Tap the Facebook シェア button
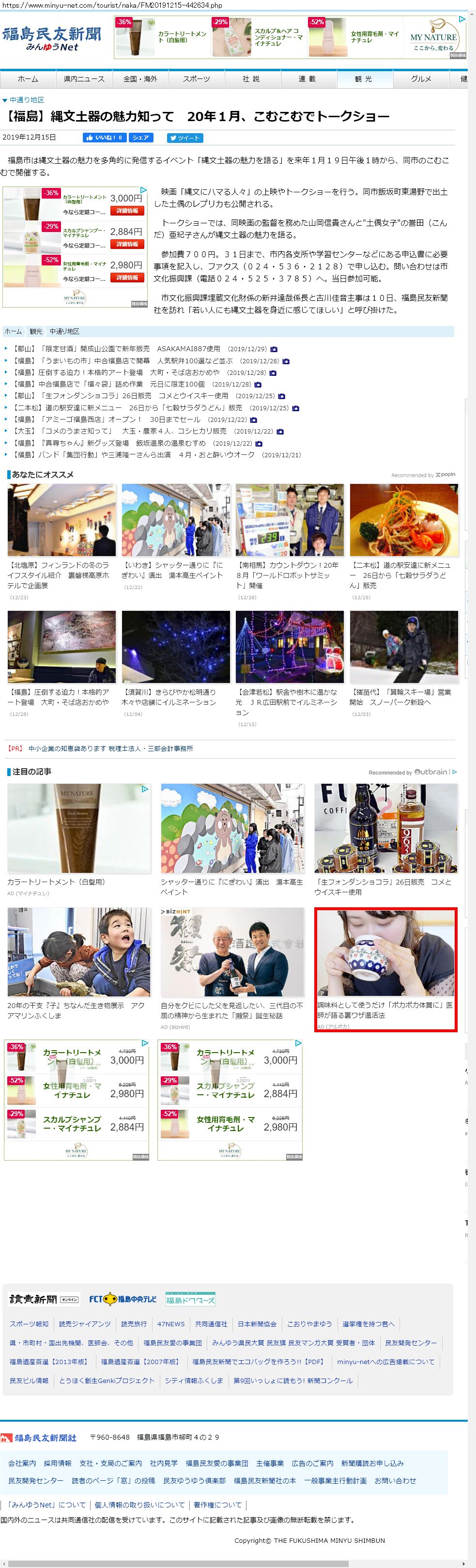 (x=140, y=138)
